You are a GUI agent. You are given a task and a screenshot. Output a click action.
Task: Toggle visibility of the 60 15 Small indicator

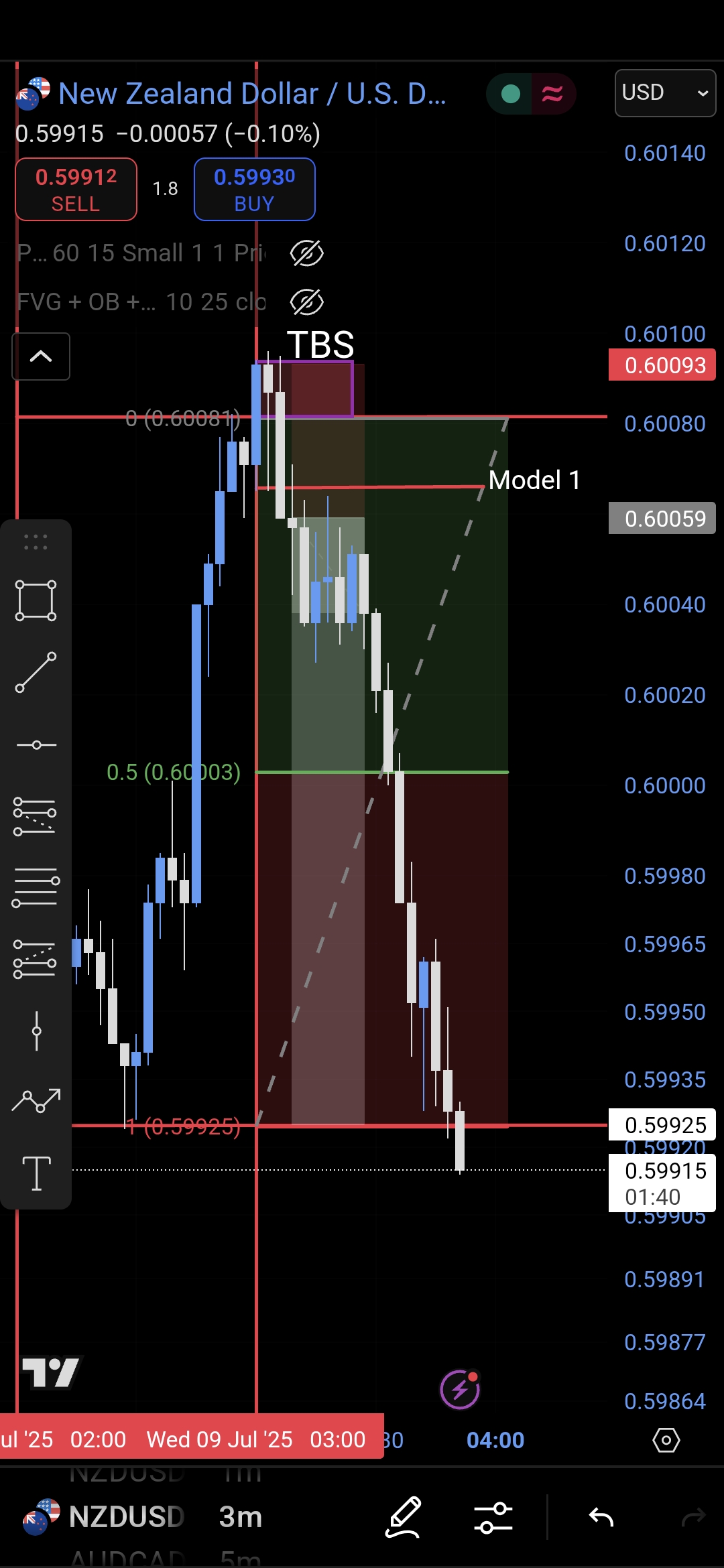[306, 253]
